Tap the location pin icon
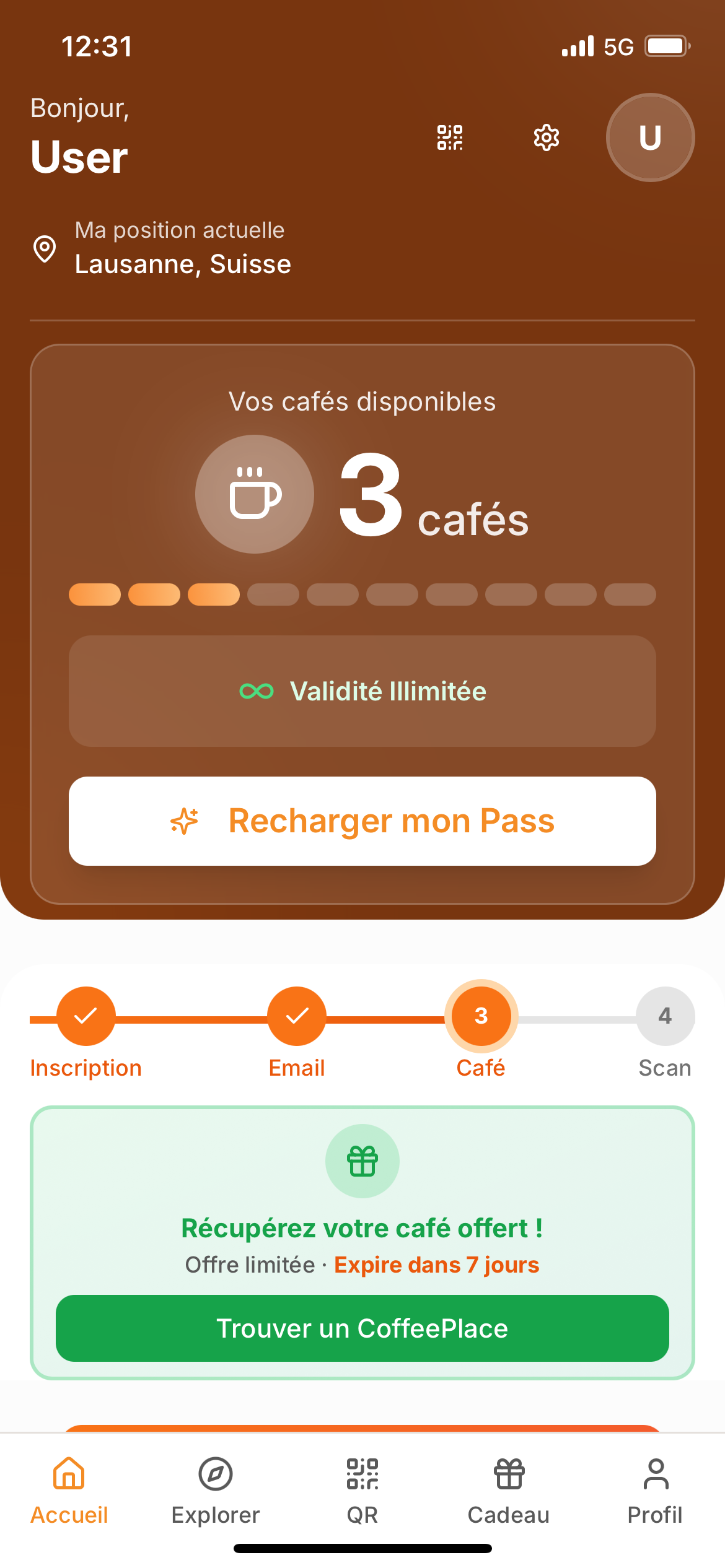This screenshot has height=1568, width=725. [43, 250]
